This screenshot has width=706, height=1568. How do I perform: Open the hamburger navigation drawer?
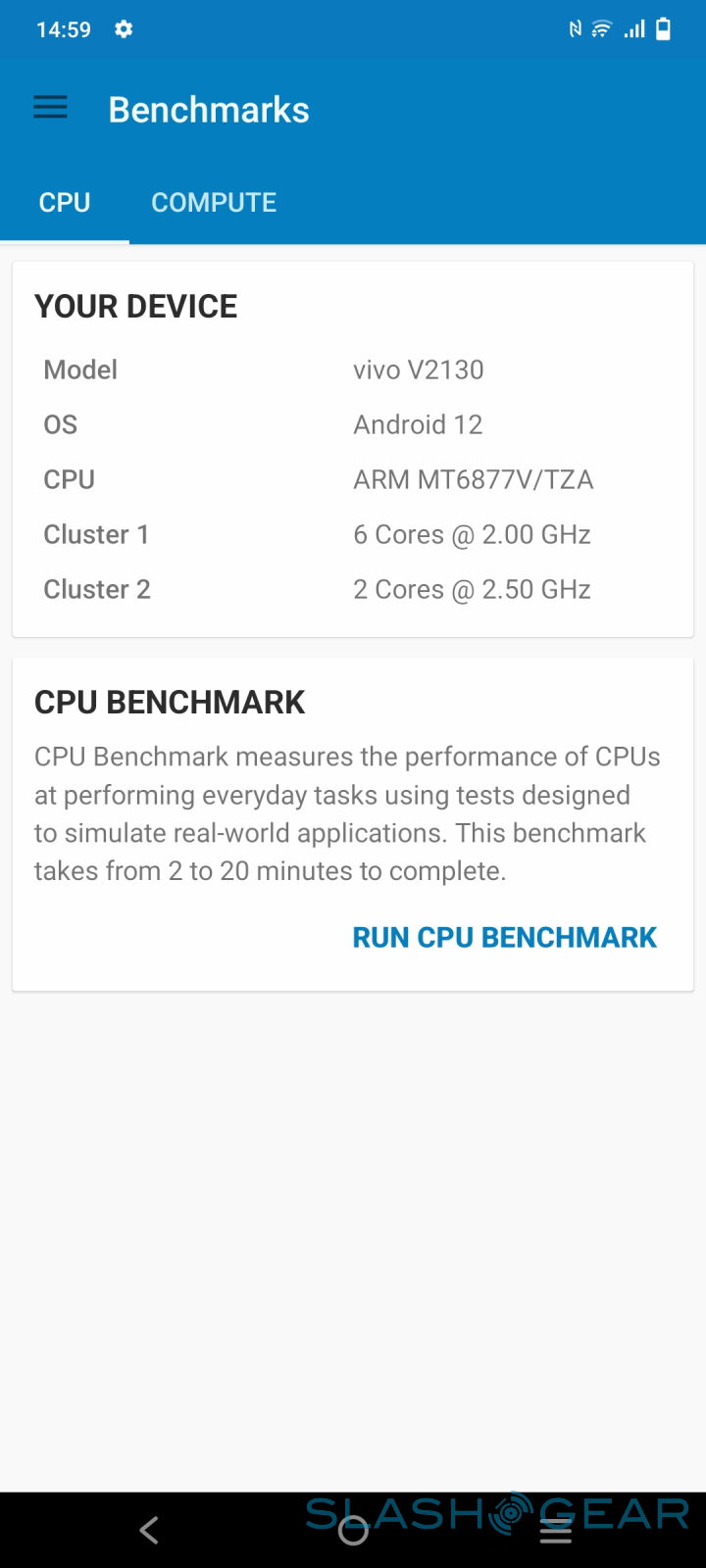coord(51,109)
